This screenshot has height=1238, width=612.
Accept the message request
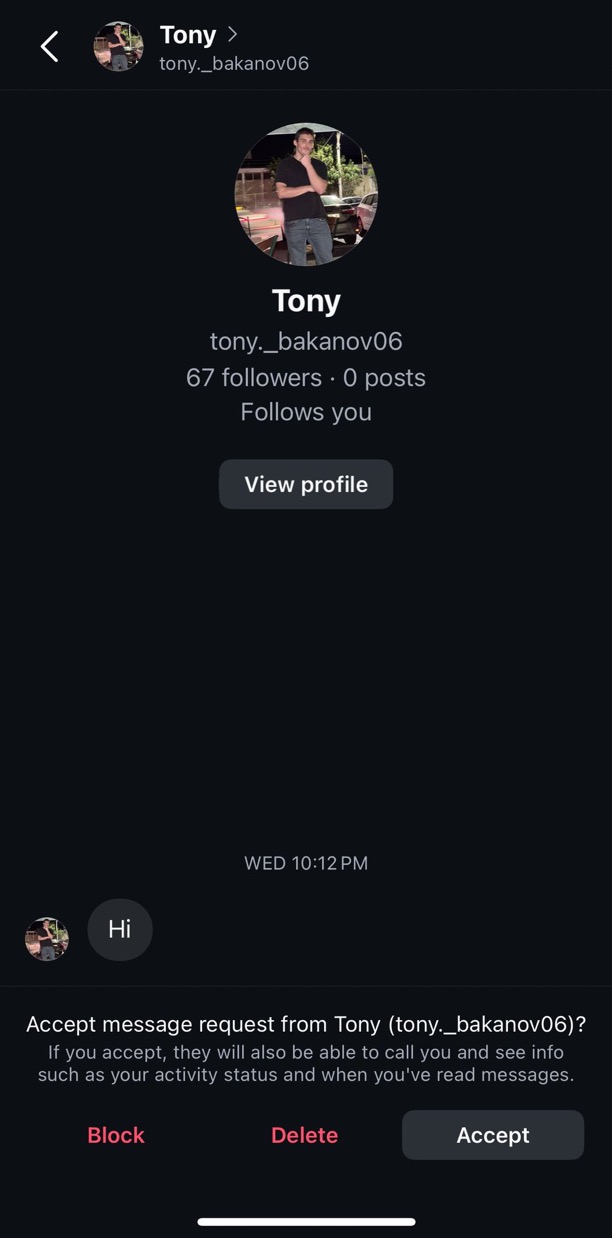[493, 1135]
